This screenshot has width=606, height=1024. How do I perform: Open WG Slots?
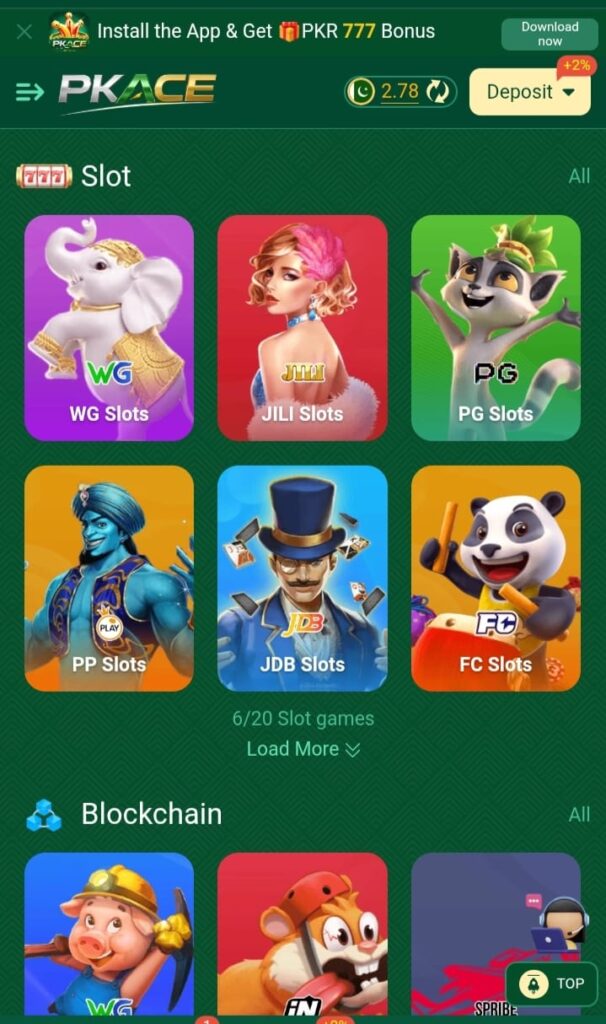pos(109,328)
